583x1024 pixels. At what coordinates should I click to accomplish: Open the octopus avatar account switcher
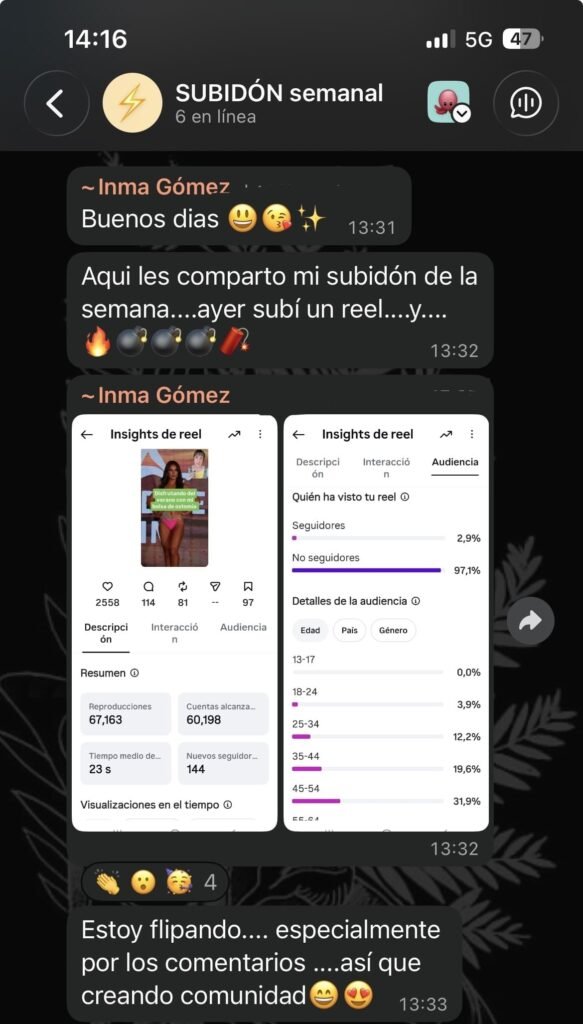pos(448,103)
